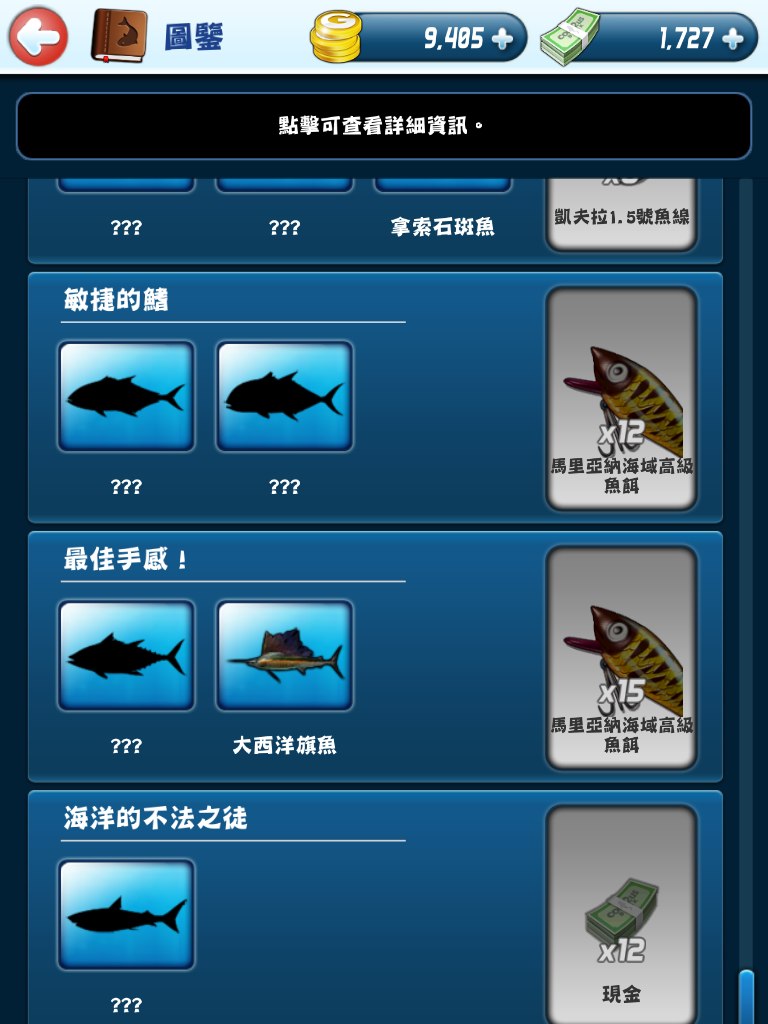This screenshot has width=768, height=1024.
Task: Add more gold coins with the plus
Action: (502, 39)
